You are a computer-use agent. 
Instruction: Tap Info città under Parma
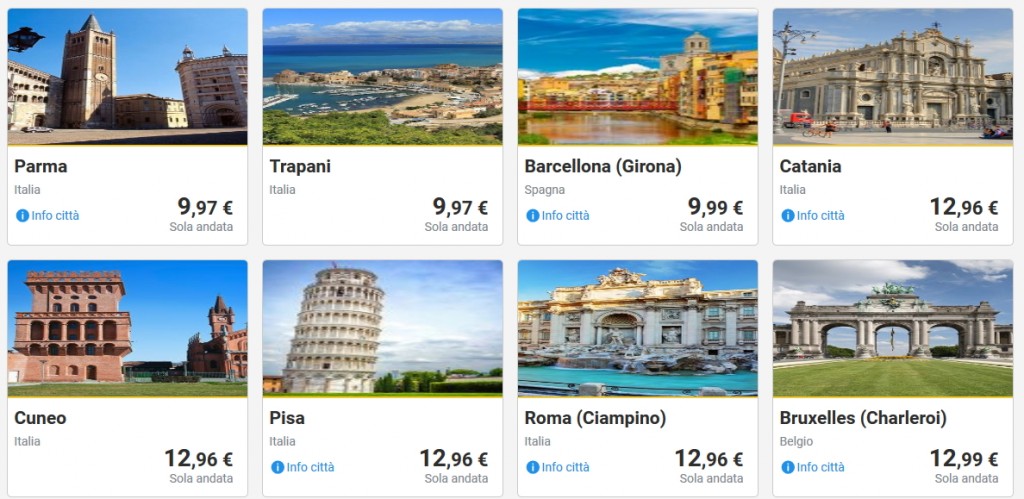pyautogui.click(x=47, y=215)
